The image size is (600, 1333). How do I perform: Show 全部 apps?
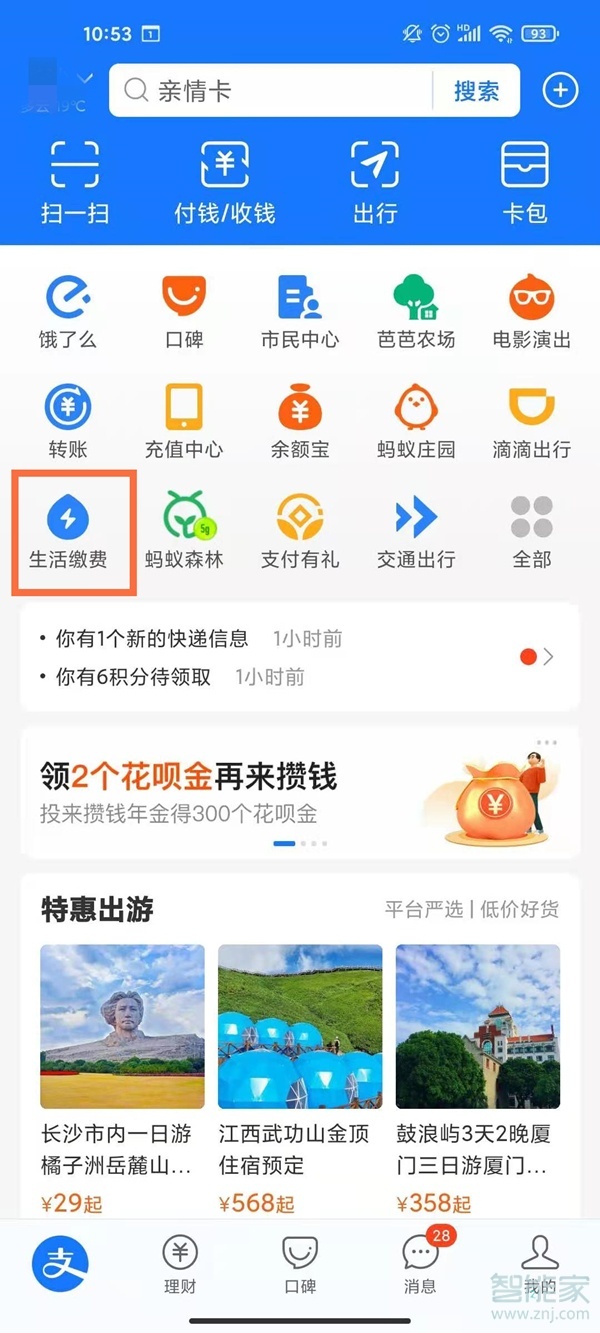[532, 532]
